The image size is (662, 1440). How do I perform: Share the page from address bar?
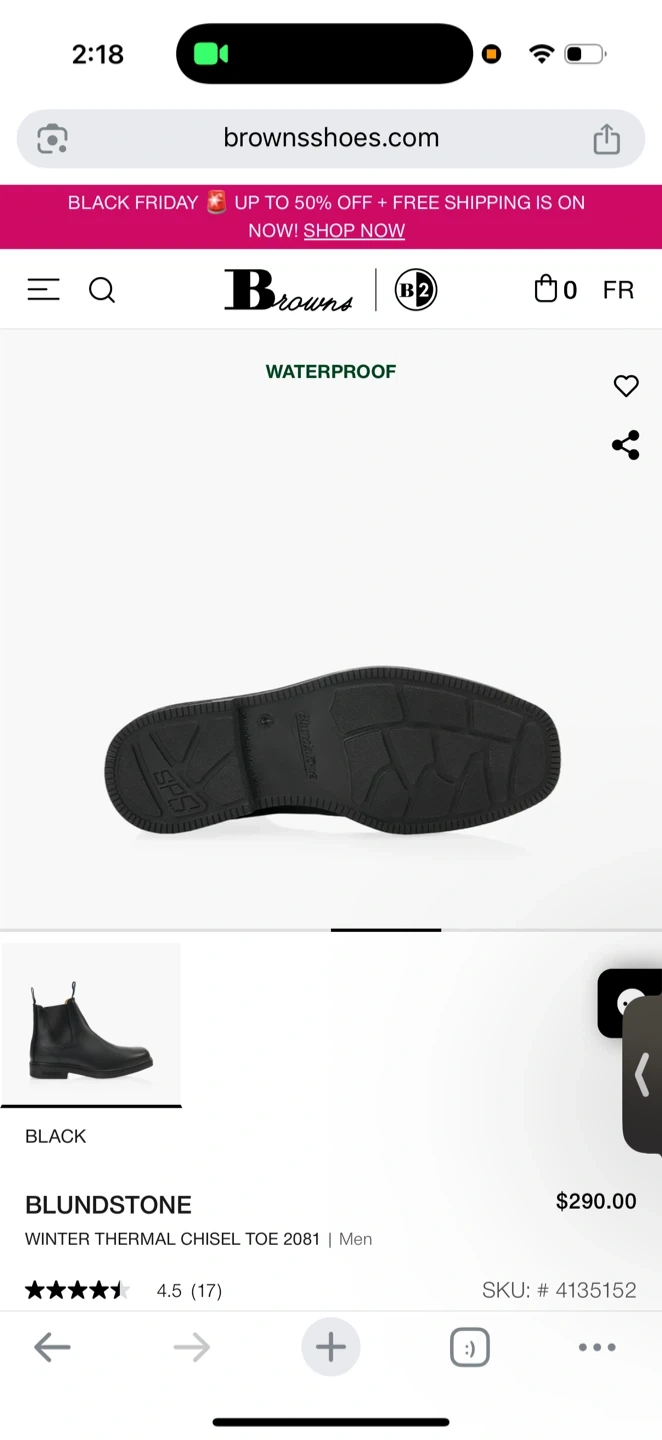pyautogui.click(x=606, y=139)
